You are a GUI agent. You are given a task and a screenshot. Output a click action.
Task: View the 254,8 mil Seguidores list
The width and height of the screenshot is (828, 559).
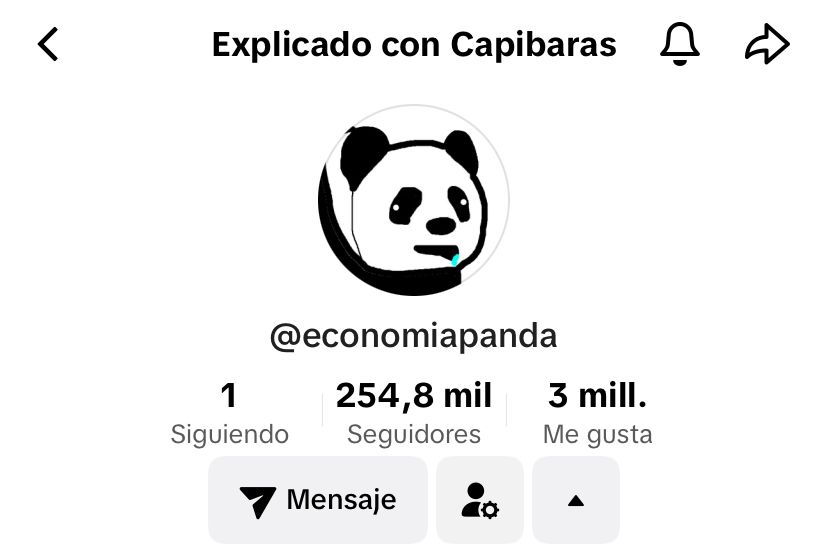point(413,413)
